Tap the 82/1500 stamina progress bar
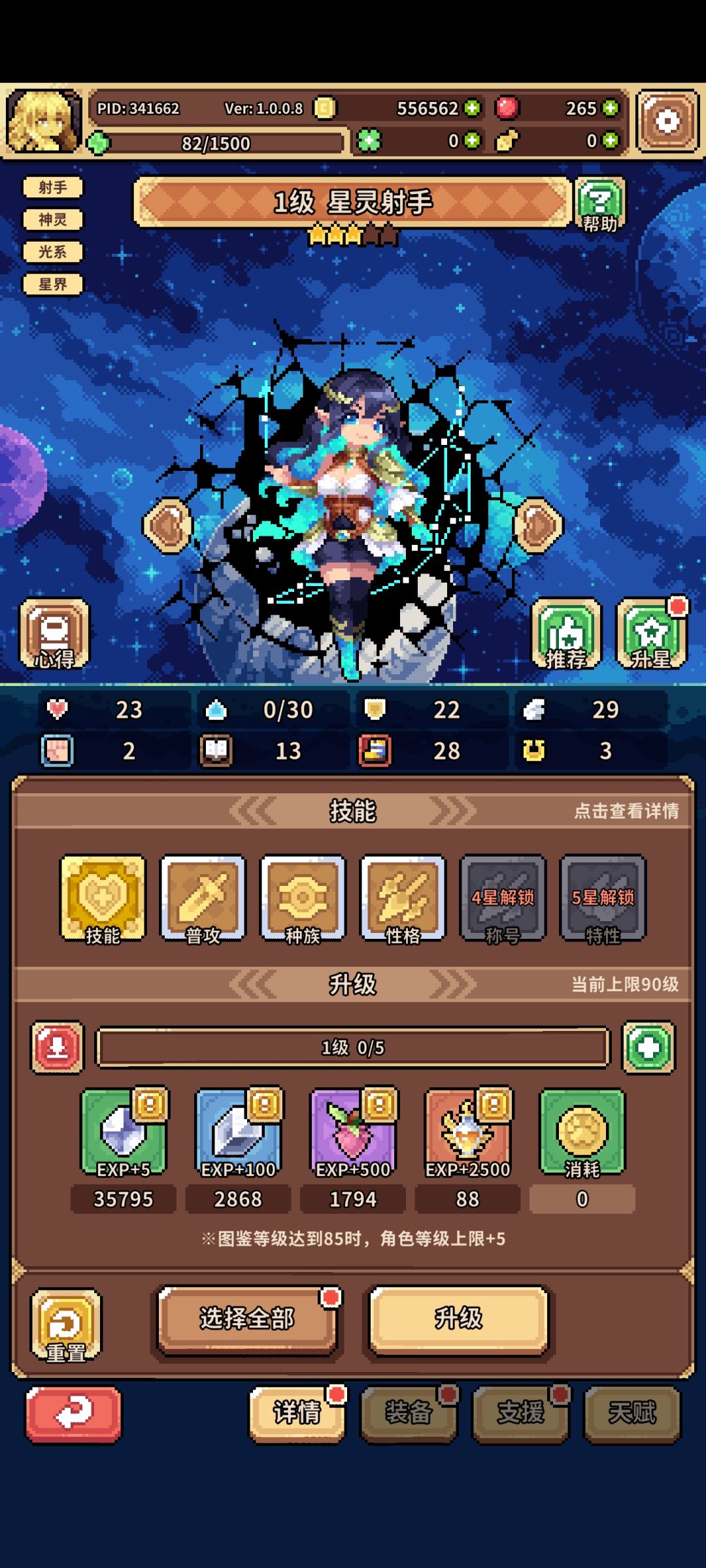 (x=216, y=144)
